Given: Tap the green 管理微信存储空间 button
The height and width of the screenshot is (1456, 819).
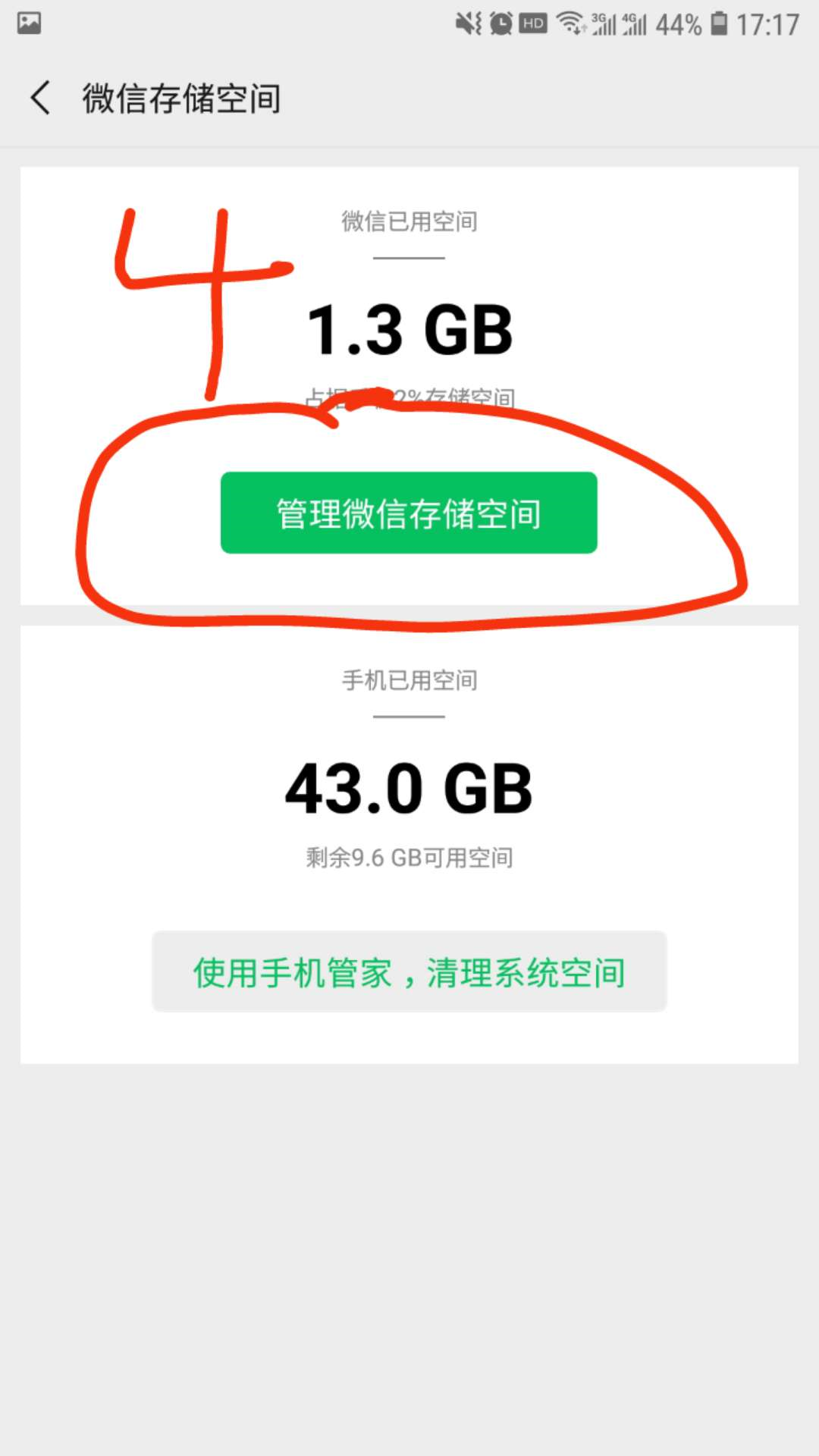Looking at the screenshot, I should coord(409,513).
